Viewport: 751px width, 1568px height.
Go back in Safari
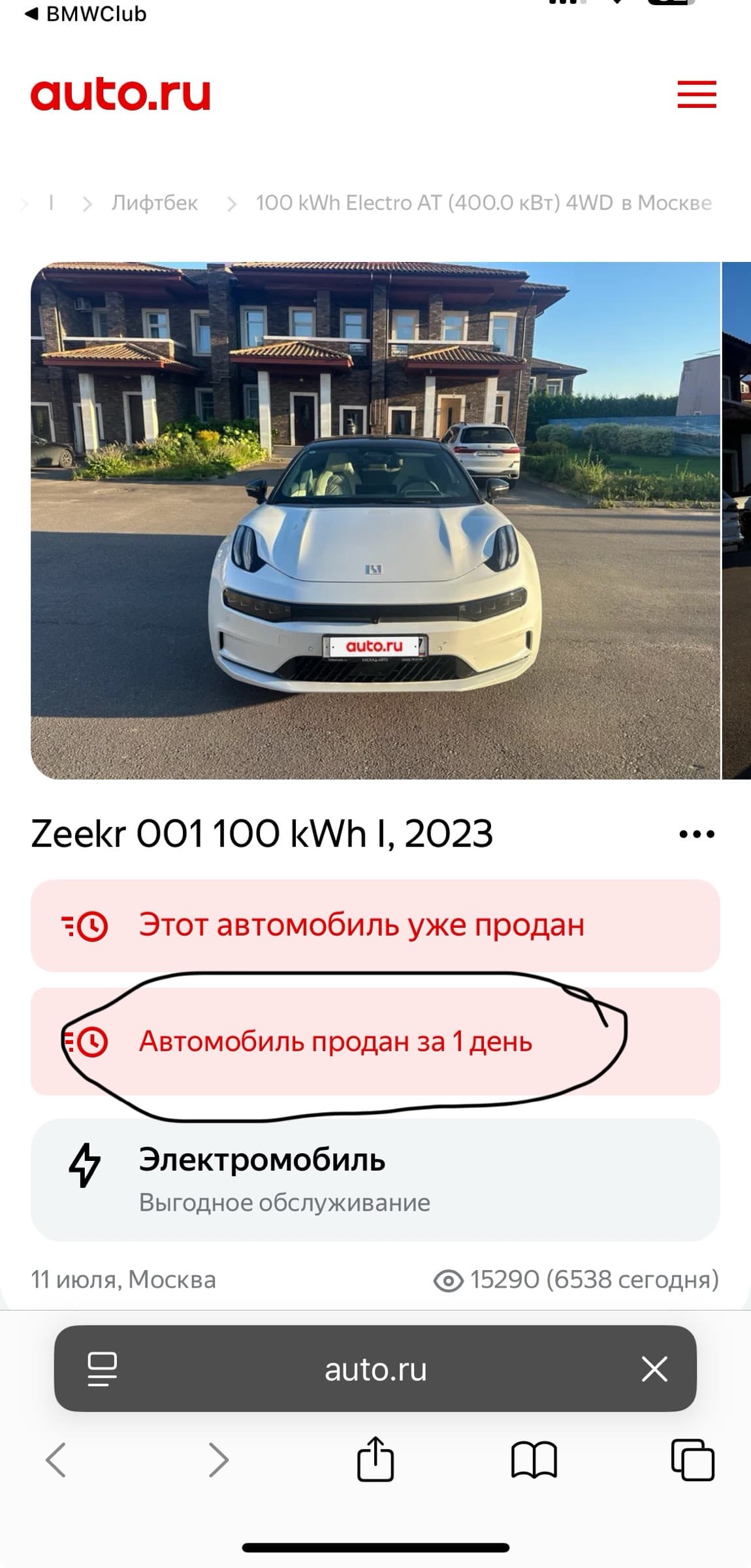[56, 1460]
